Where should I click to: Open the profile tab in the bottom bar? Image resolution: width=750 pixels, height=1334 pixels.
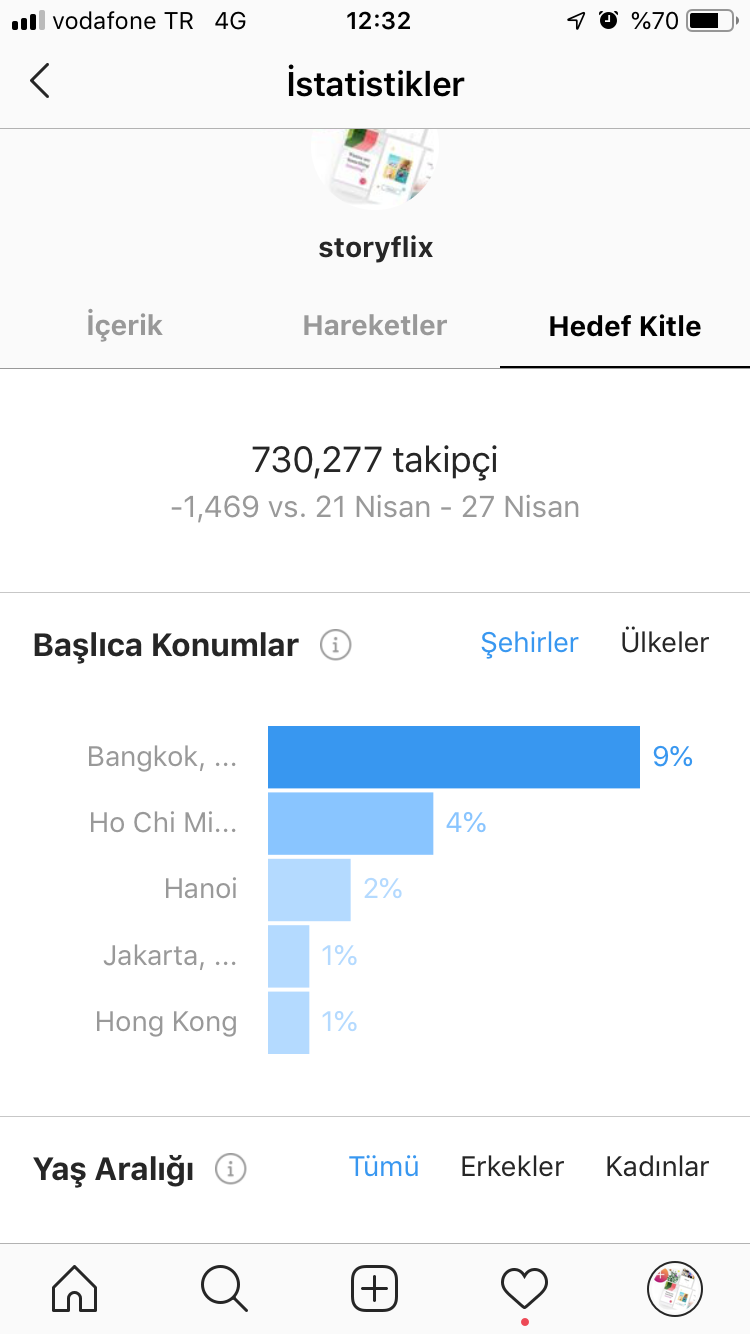click(x=675, y=1288)
